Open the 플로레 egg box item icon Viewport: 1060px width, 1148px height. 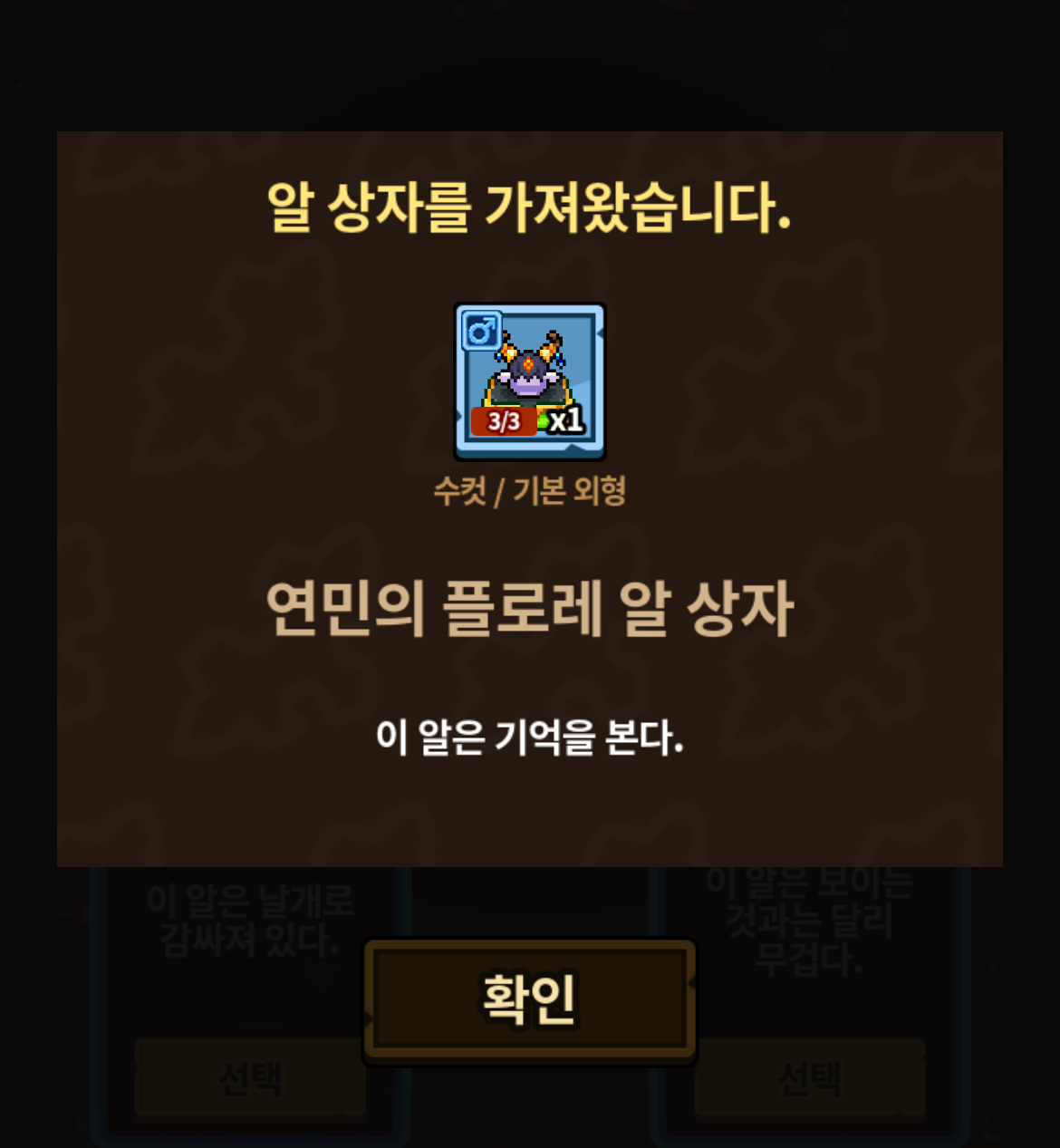(529, 381)
